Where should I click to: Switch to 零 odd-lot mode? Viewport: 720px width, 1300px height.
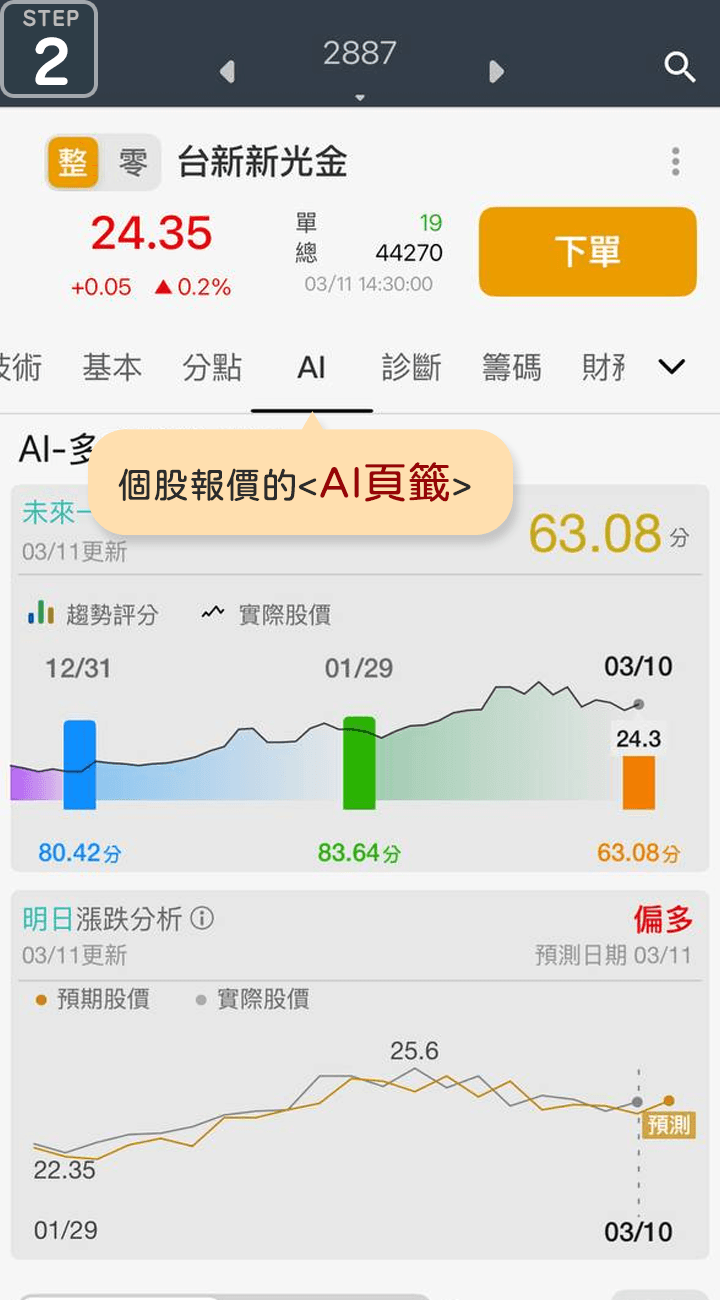coord(132,162)
